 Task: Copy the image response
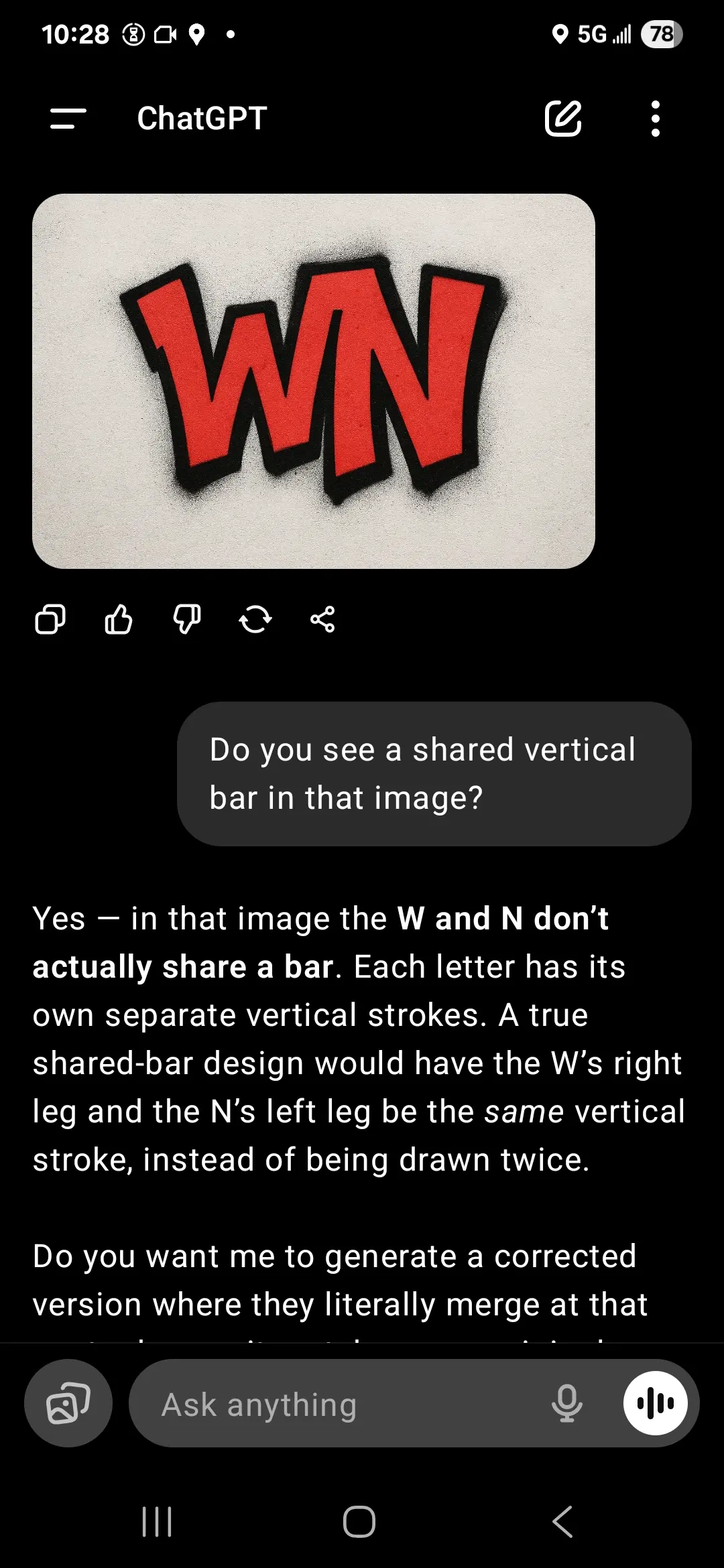[x=50, y=619]
